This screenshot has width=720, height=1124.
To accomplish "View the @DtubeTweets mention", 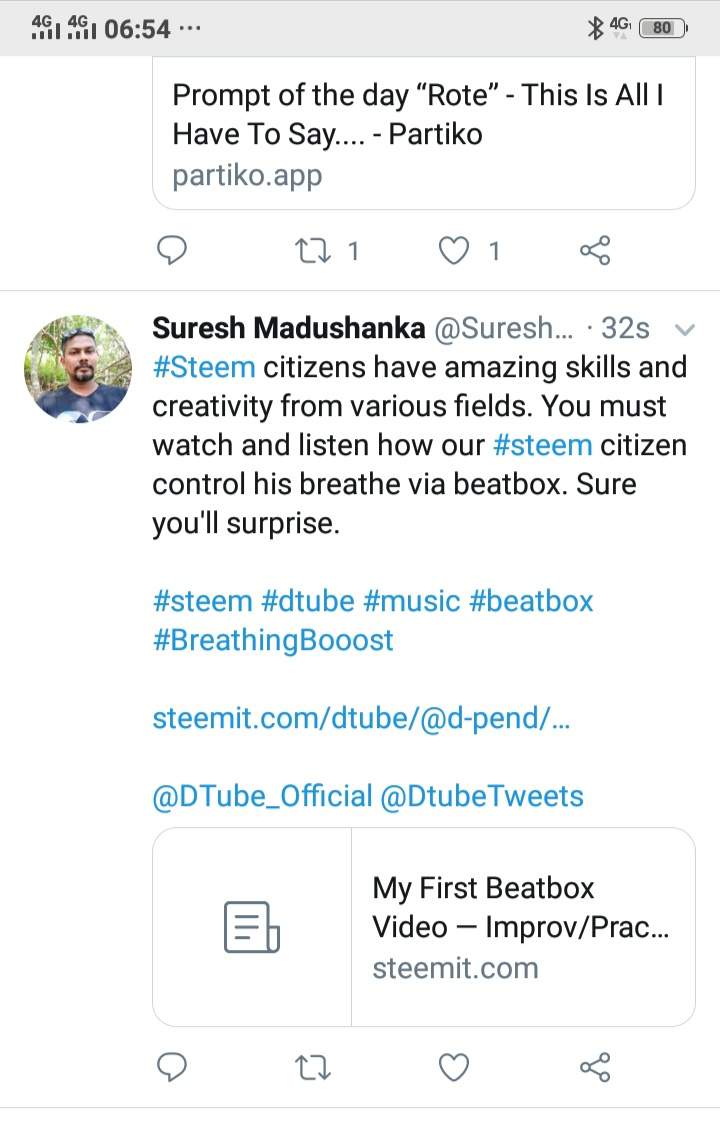I will (x=481, y=796).
